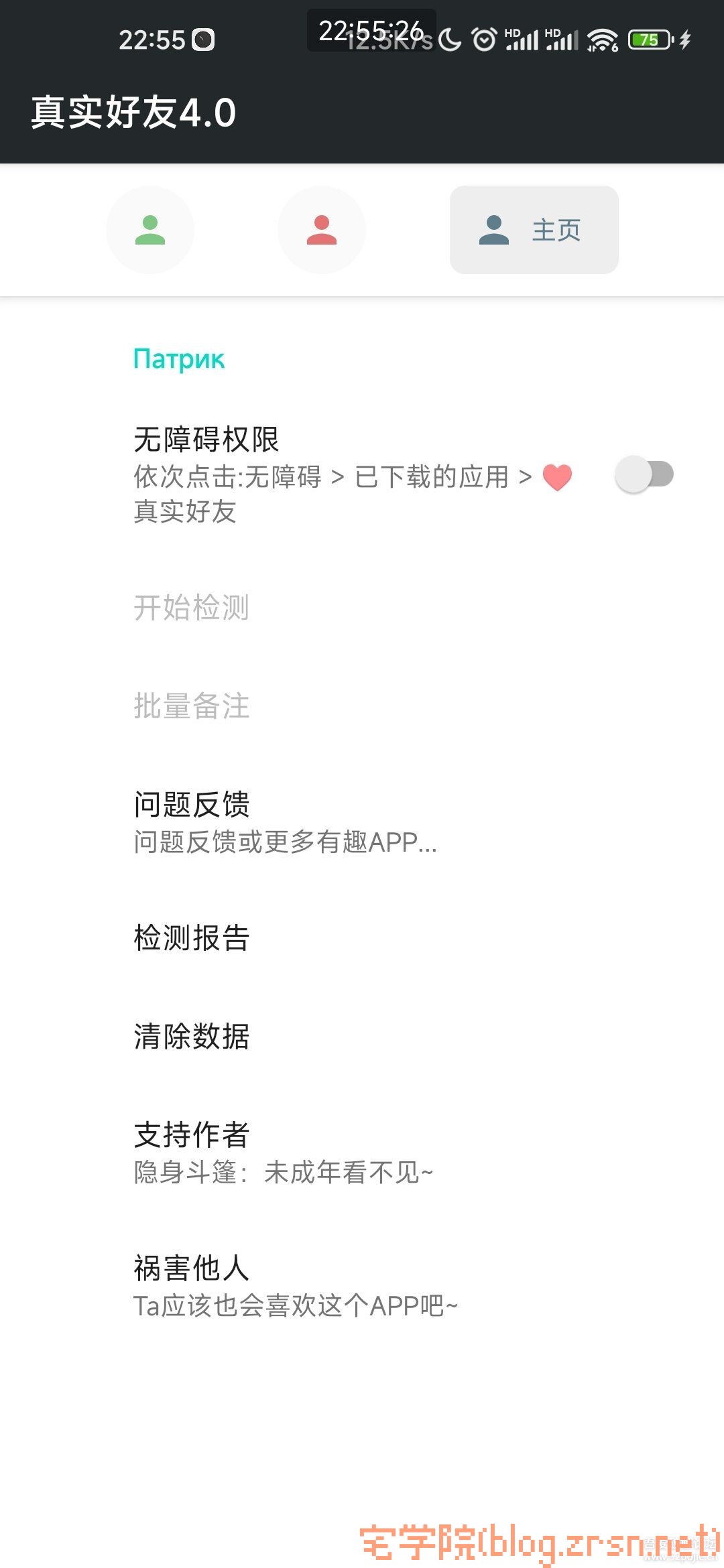
Task: Tap 开始检测 to start detection
Action: pos(192,608)
